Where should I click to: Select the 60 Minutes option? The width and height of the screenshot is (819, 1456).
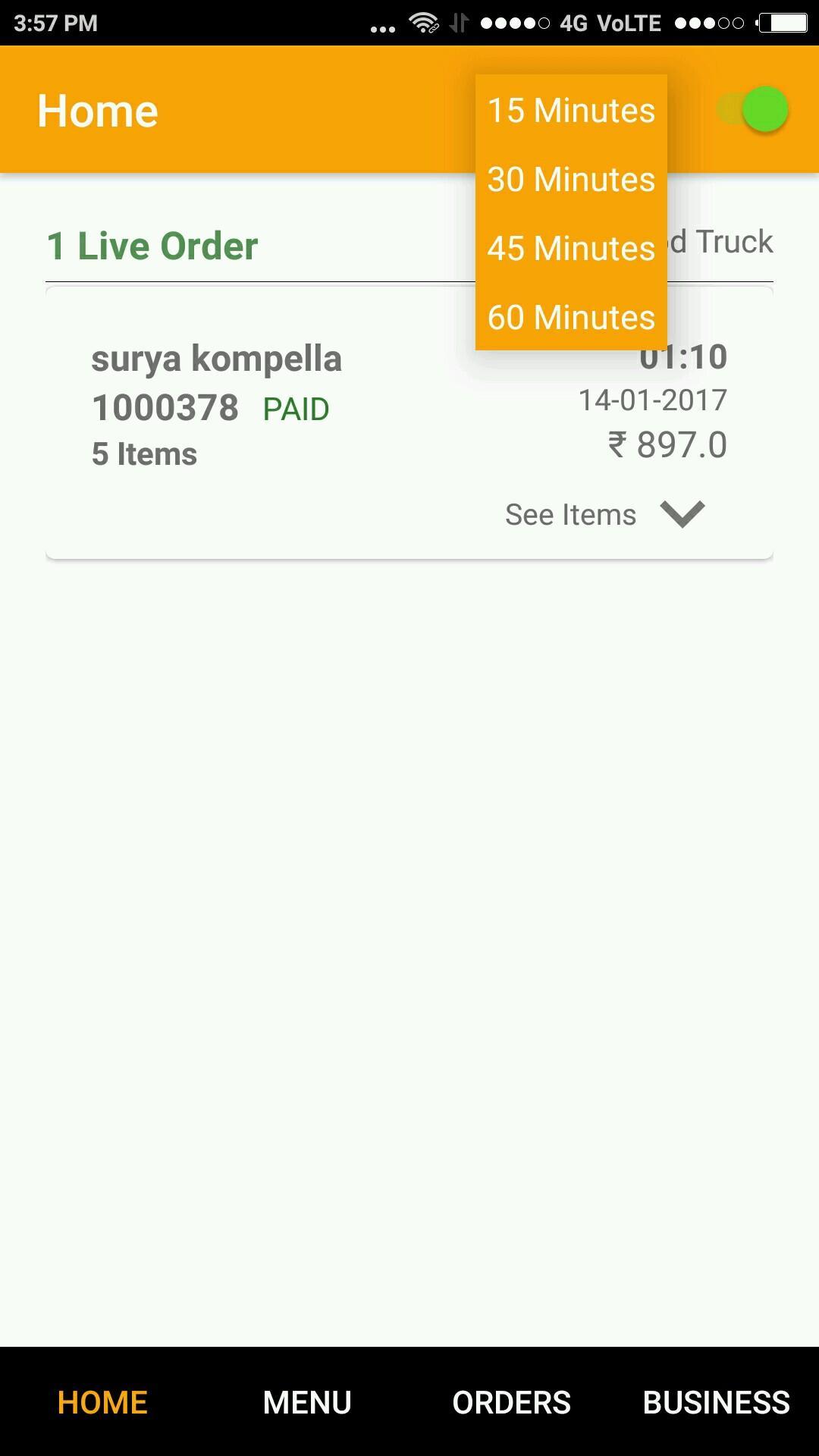coord(571,317)
